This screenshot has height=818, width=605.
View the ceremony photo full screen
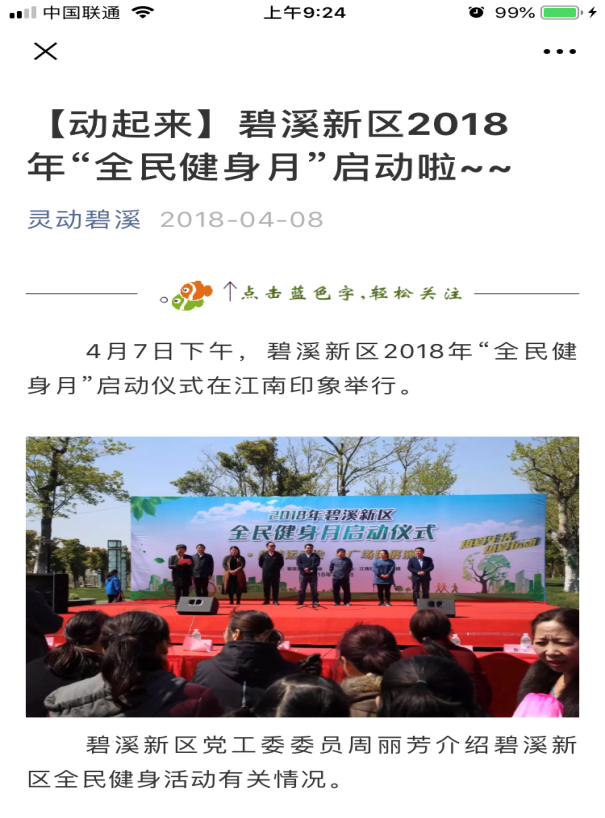pyautogui.click(x=302, y=576)
